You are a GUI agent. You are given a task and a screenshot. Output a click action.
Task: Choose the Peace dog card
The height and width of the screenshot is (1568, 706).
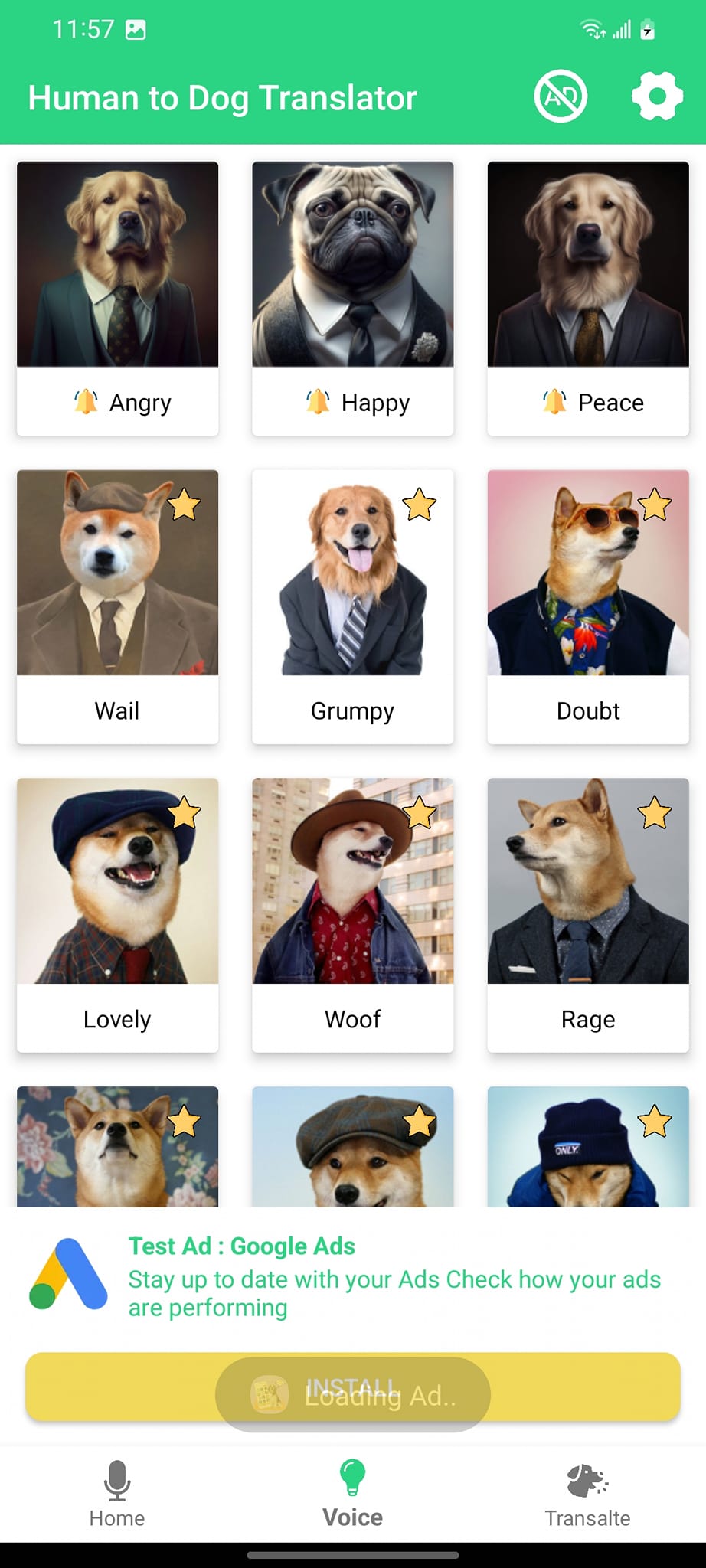pos(588,299)
